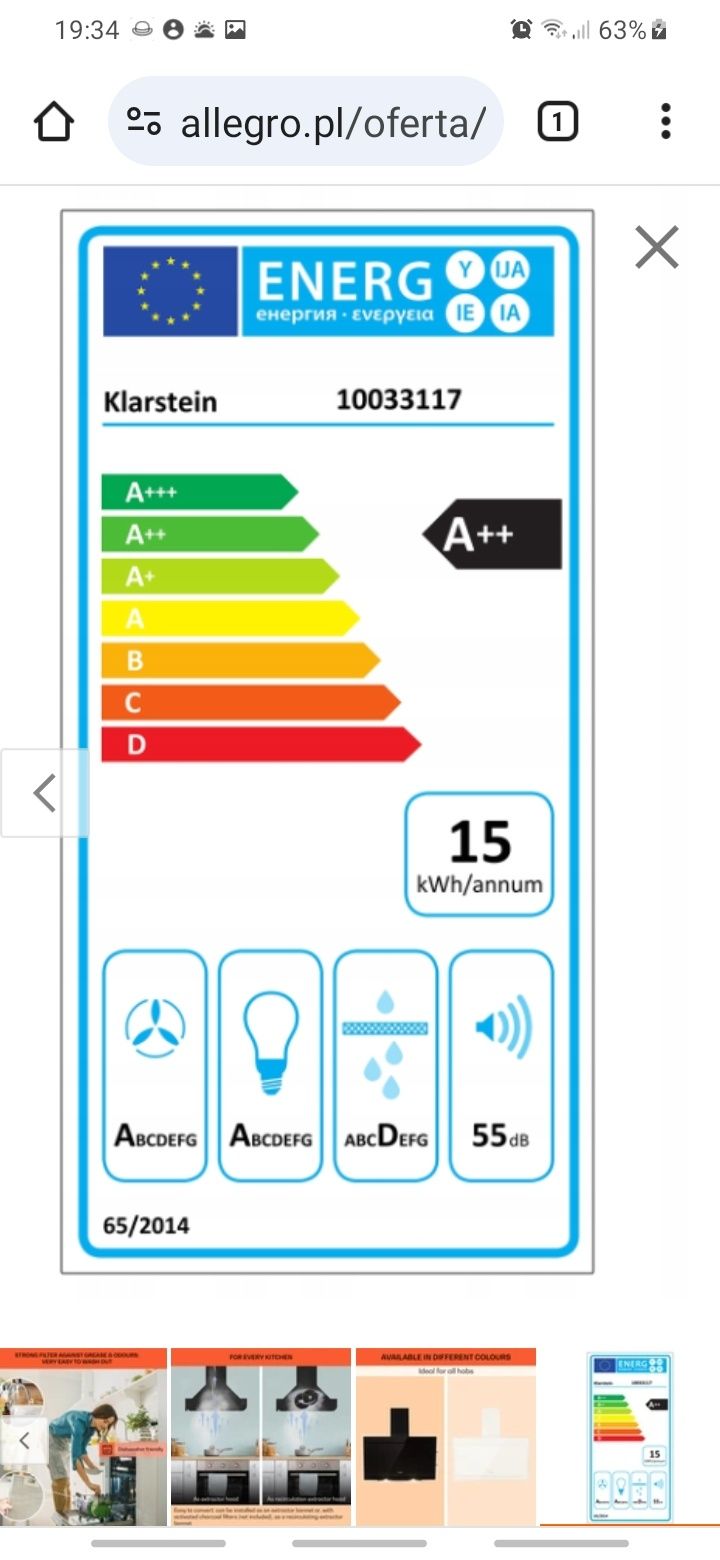
Task: Close the image gallery viewer
Action: click(656, 247)
